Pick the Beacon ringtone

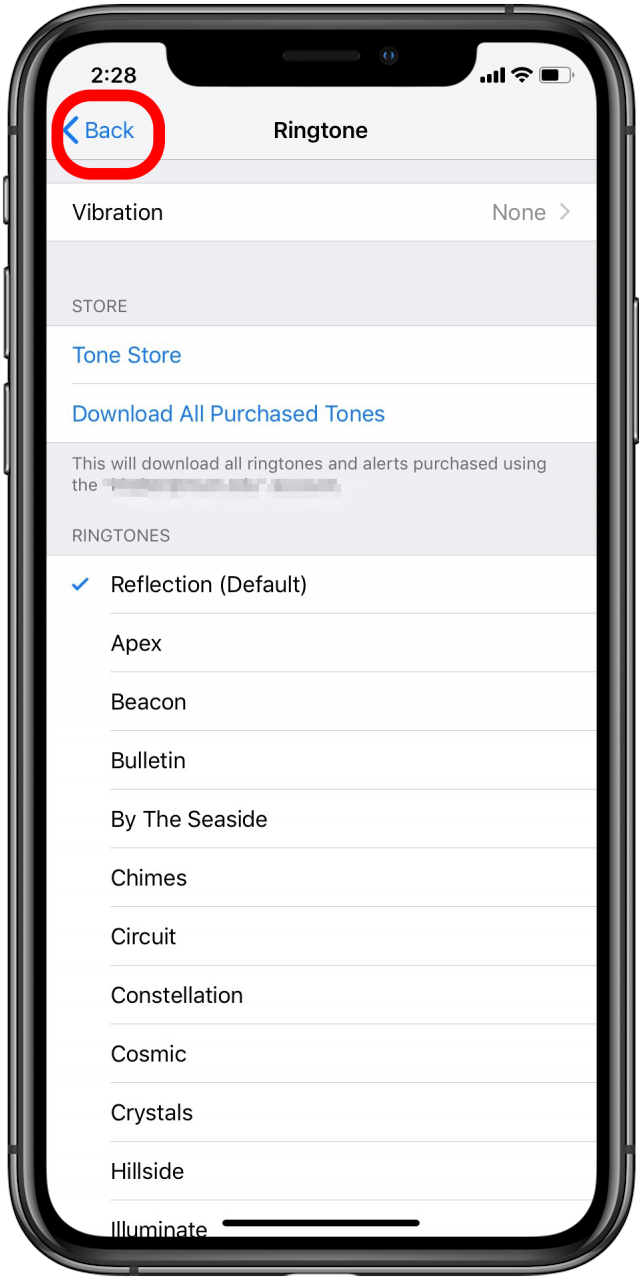321,702
